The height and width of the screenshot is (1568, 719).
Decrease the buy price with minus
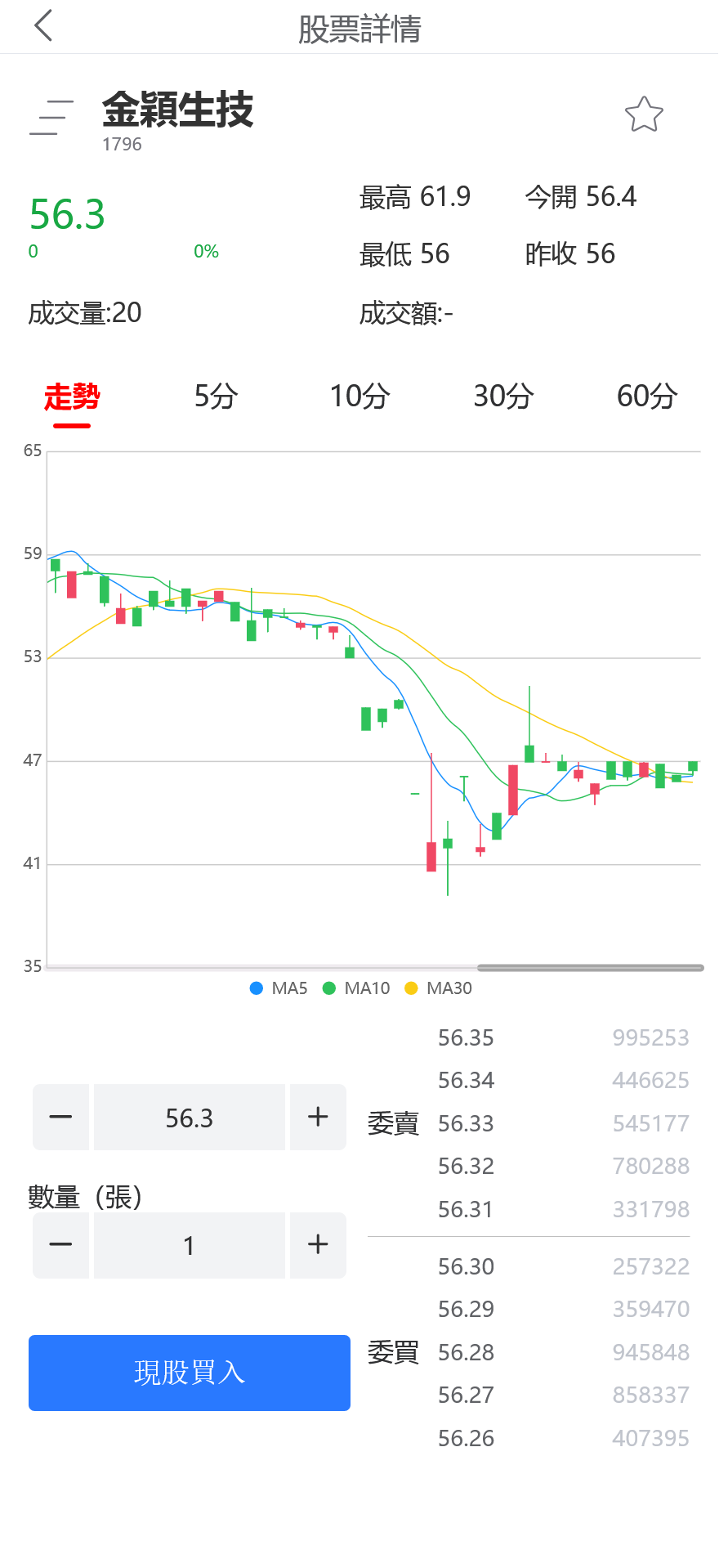coord(60,1117)
